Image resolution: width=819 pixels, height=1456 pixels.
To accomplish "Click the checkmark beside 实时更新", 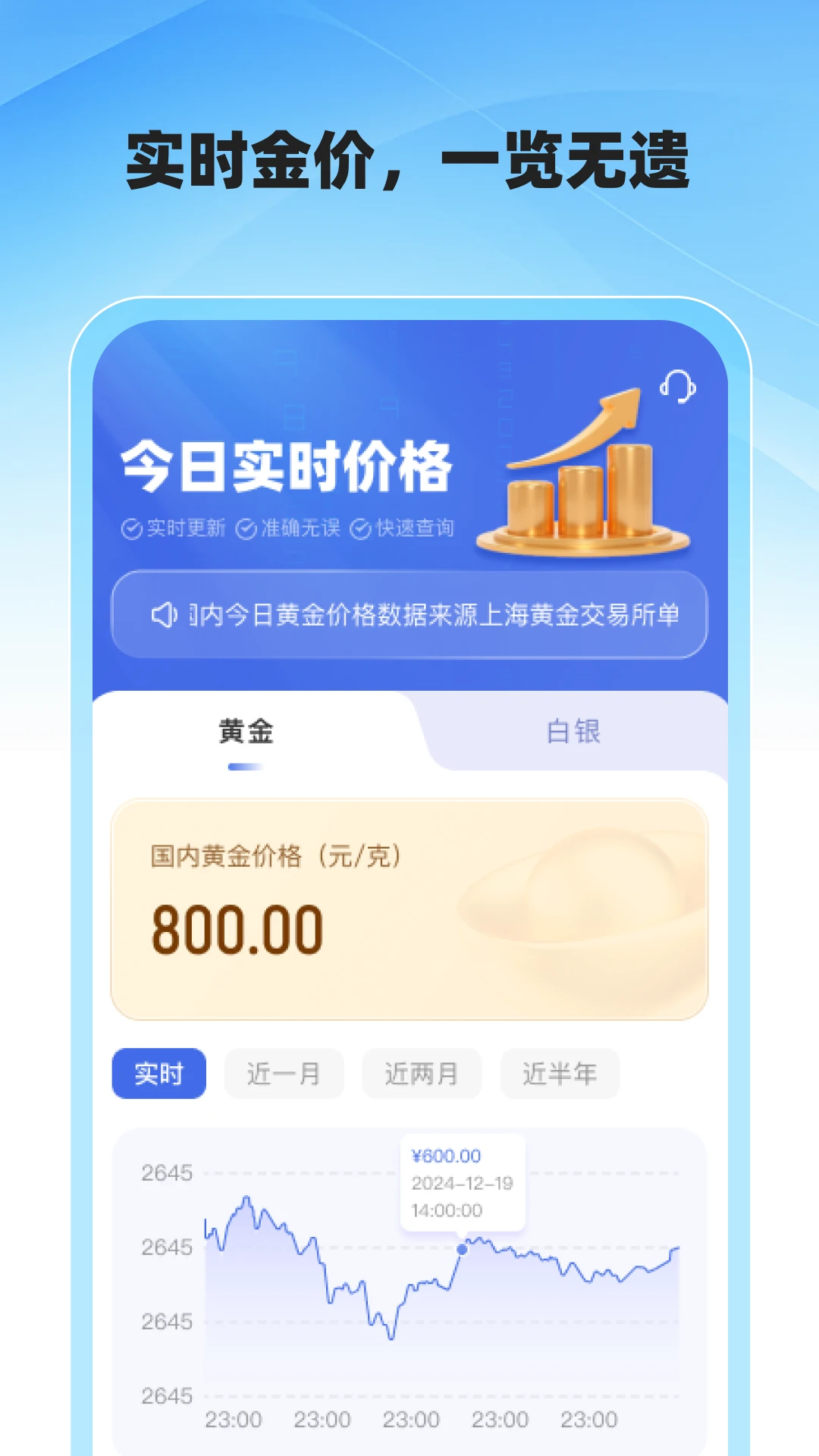I will [133, 527].
